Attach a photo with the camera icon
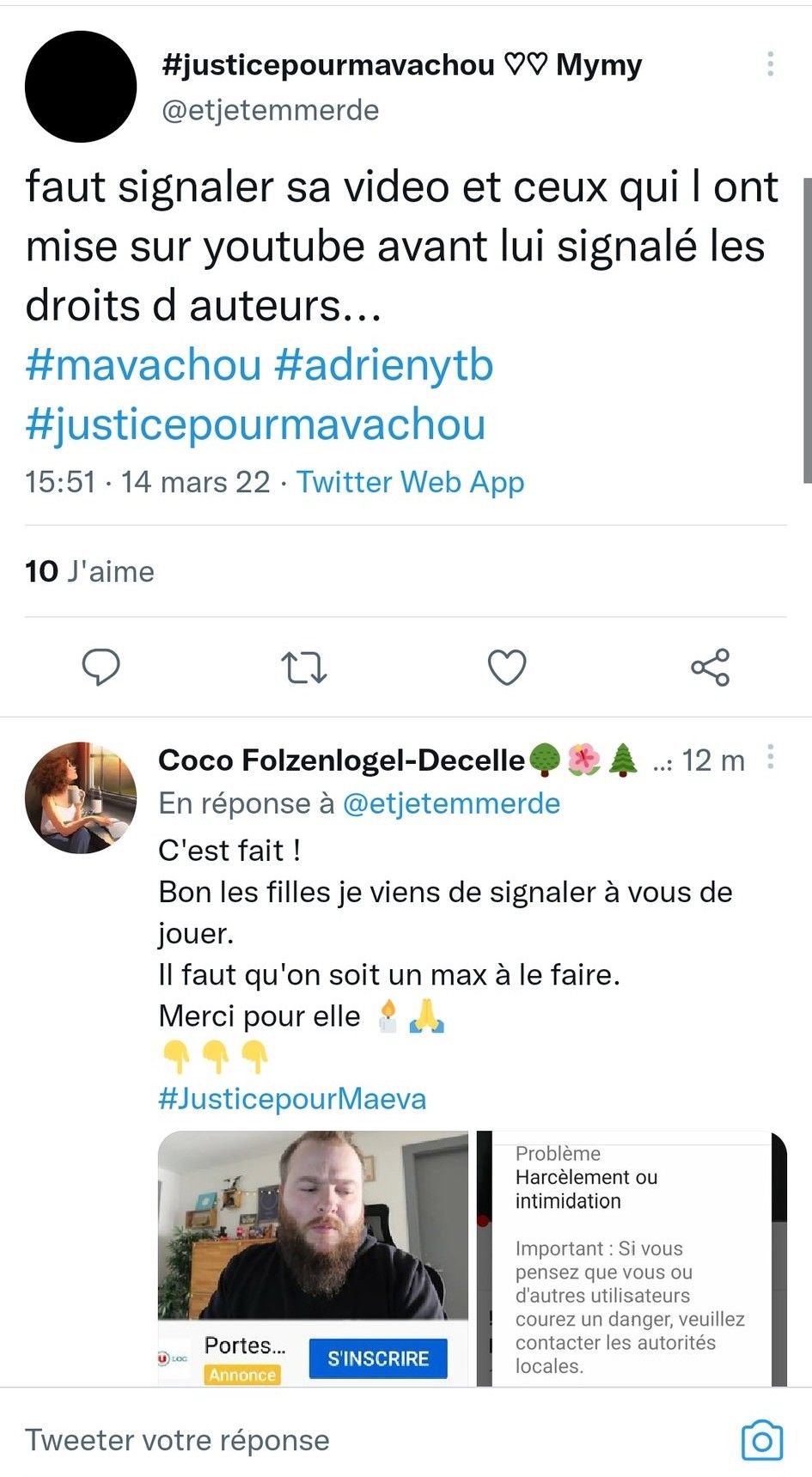This screenshot has width=812, height=1477. click(x=761, y=1440)
